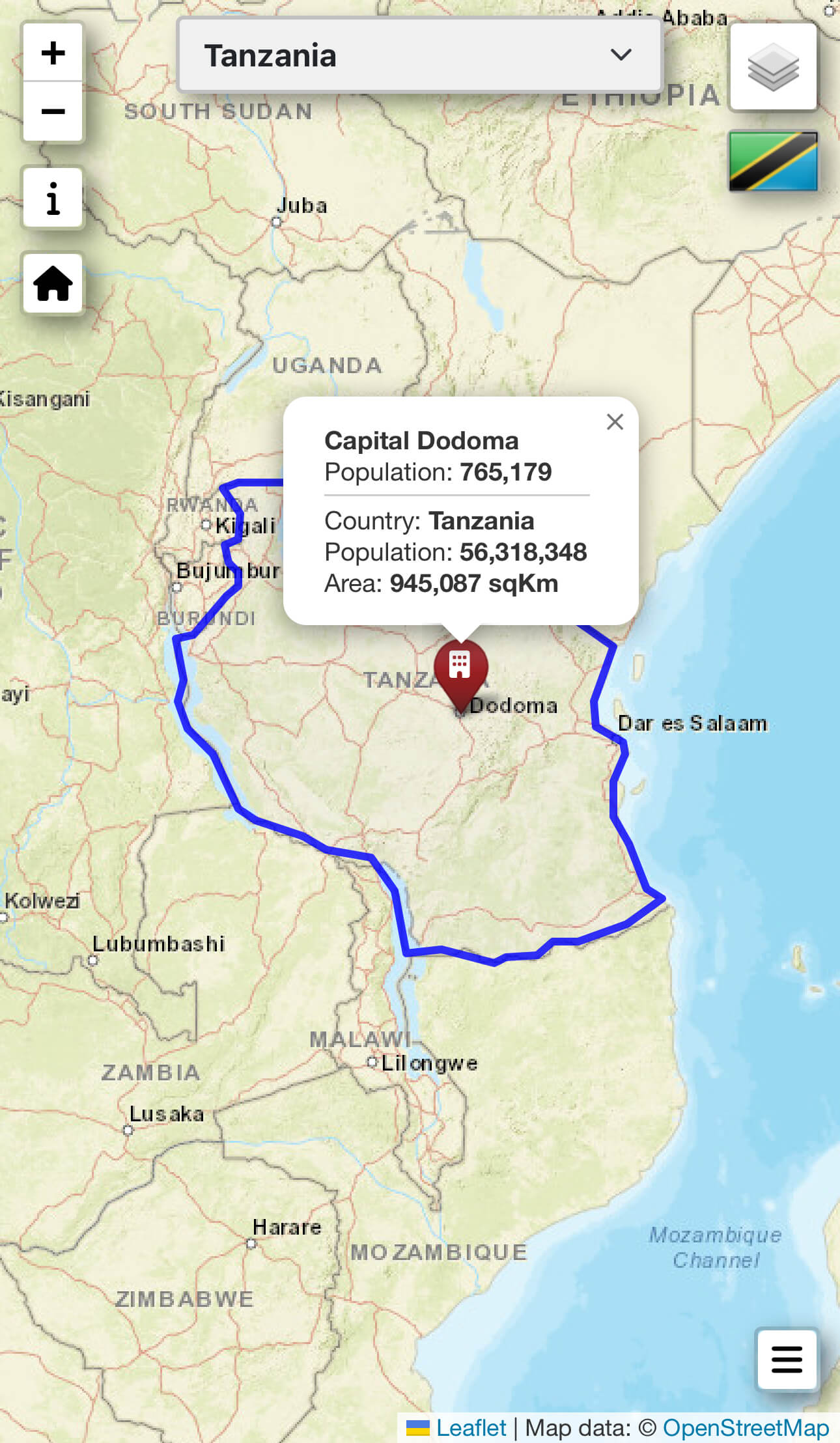Open the OpenStreetMap attribution link
This screenshot has width=840, height=1443.
point(746,1428)
